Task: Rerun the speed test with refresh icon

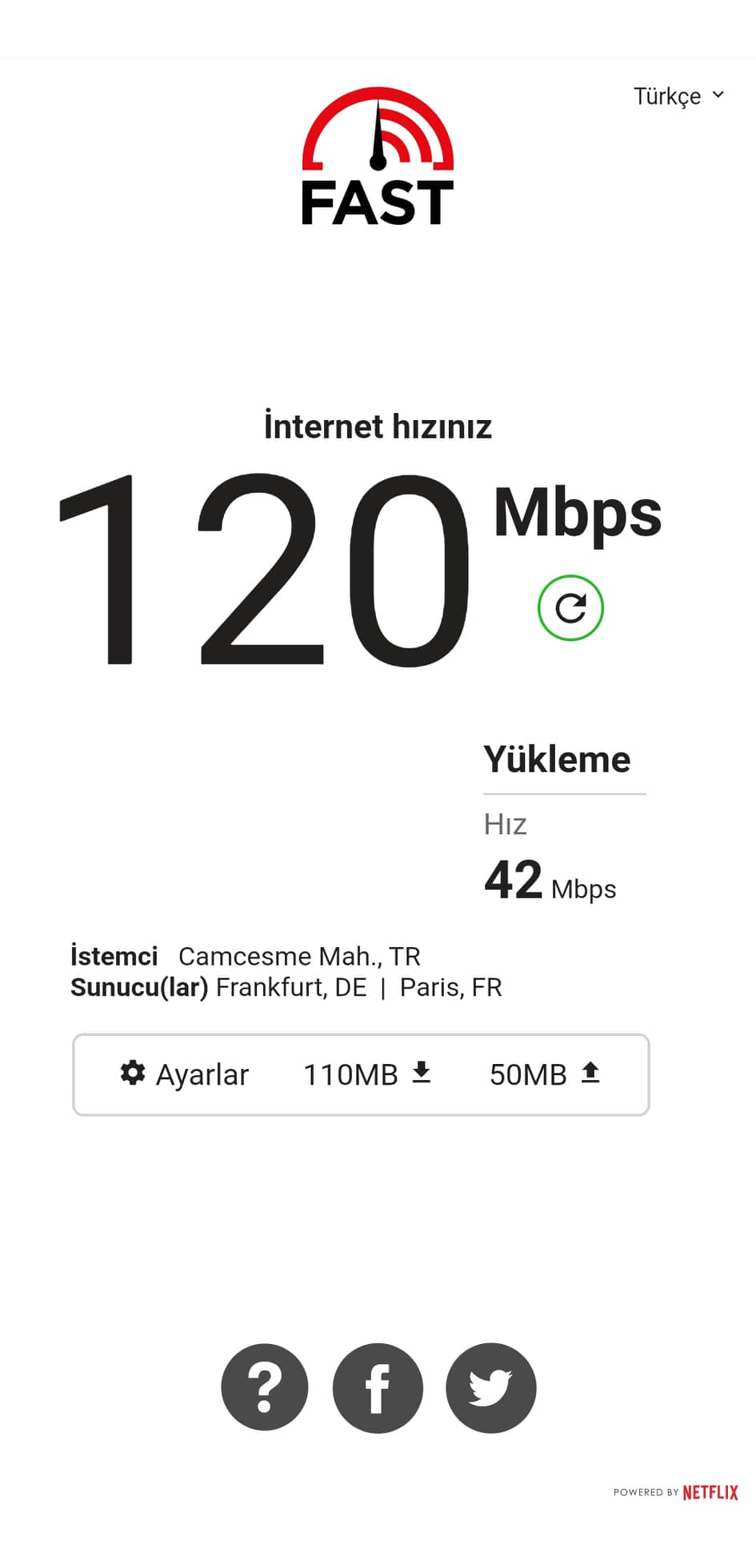Action: (x=570, y=608)
